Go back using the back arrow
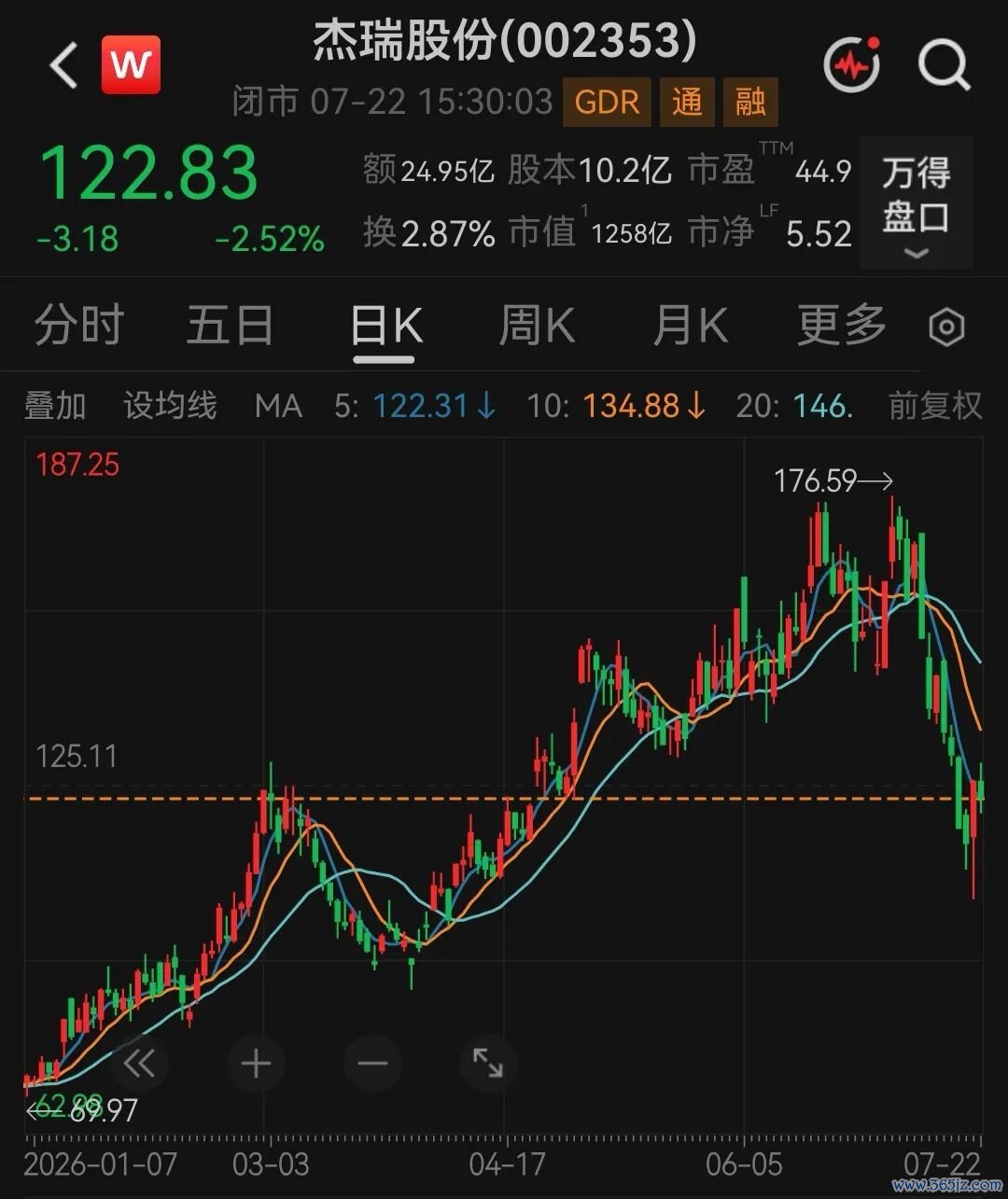The width and height of the screenshot is (1008, 1199). point(63,66)
